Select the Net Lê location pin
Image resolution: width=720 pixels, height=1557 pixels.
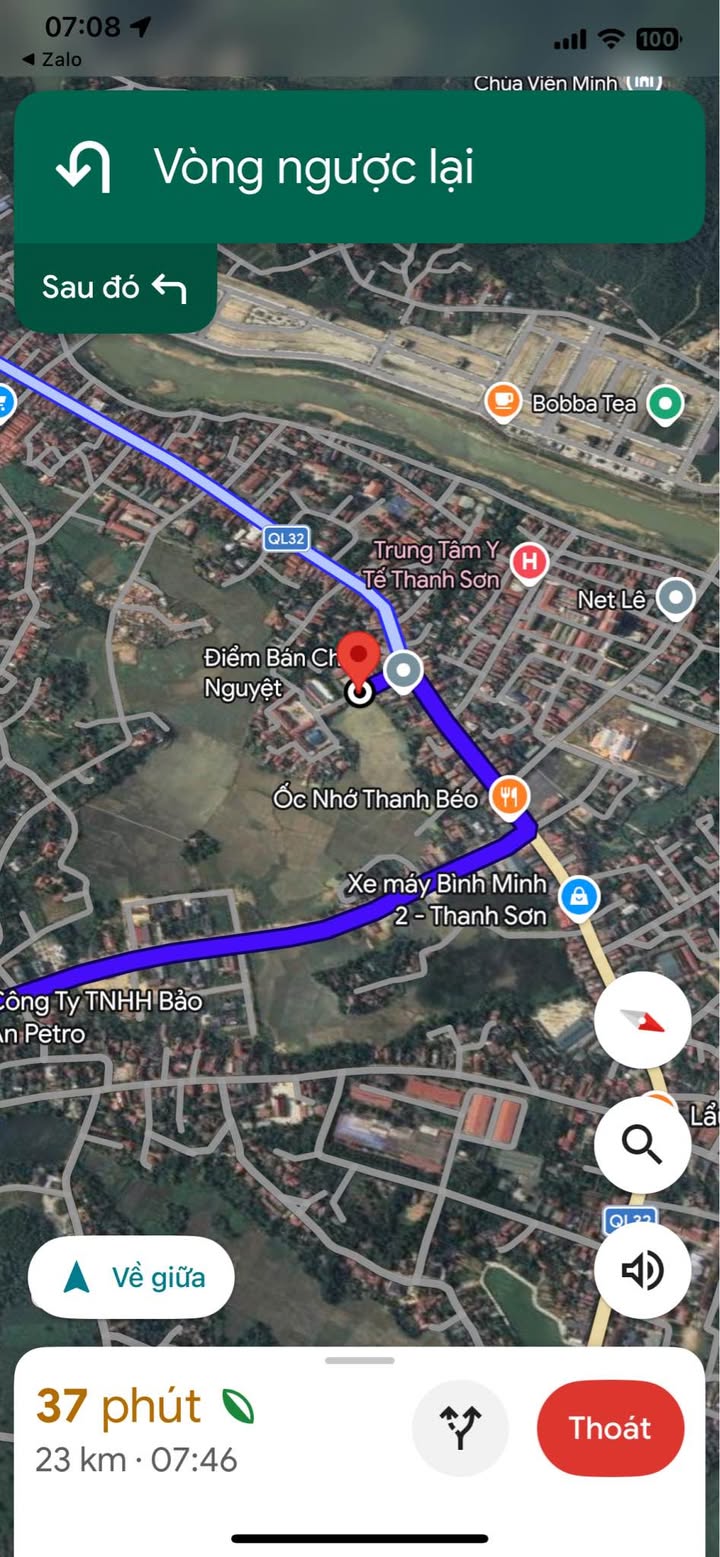tap(677, 599)
